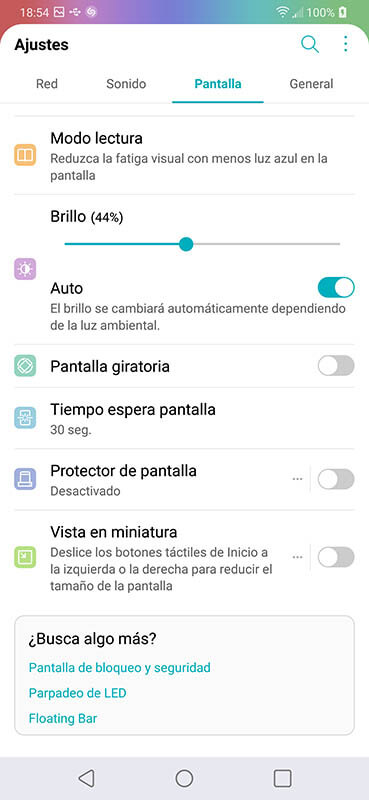Screen dimensions: 369x800
Task: Go to the home screen
Action: point(184,778)
